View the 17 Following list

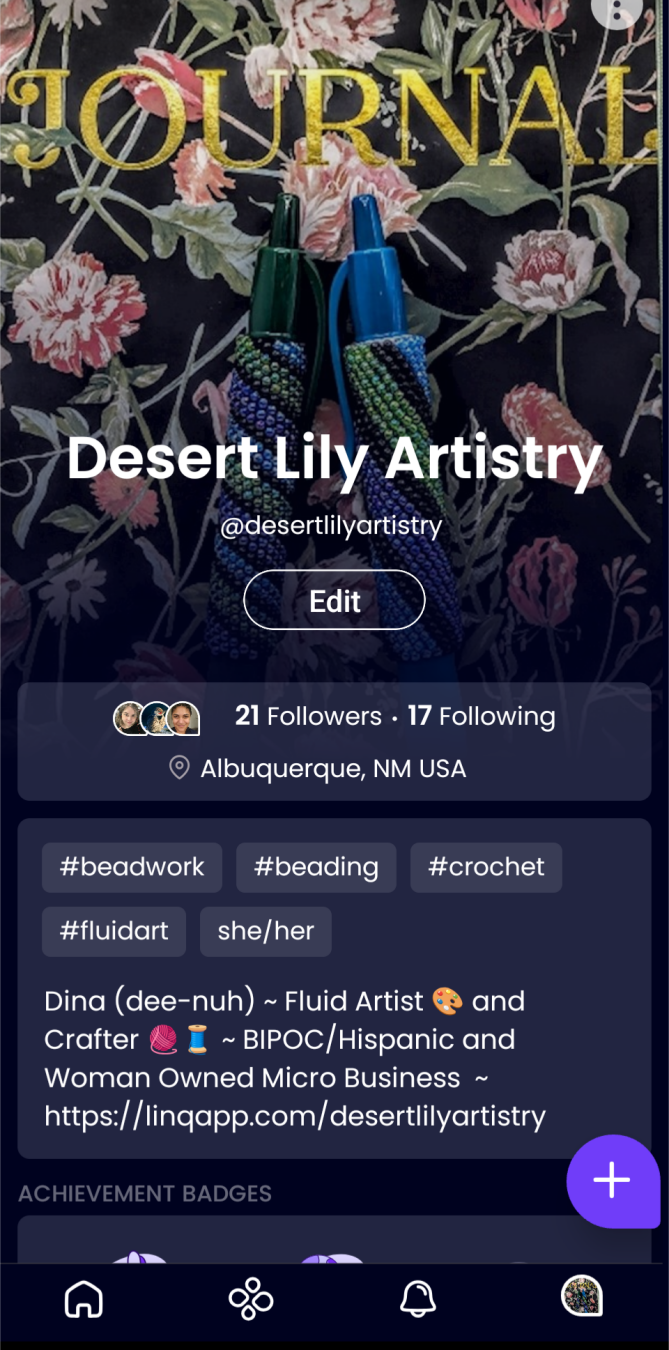481,716
